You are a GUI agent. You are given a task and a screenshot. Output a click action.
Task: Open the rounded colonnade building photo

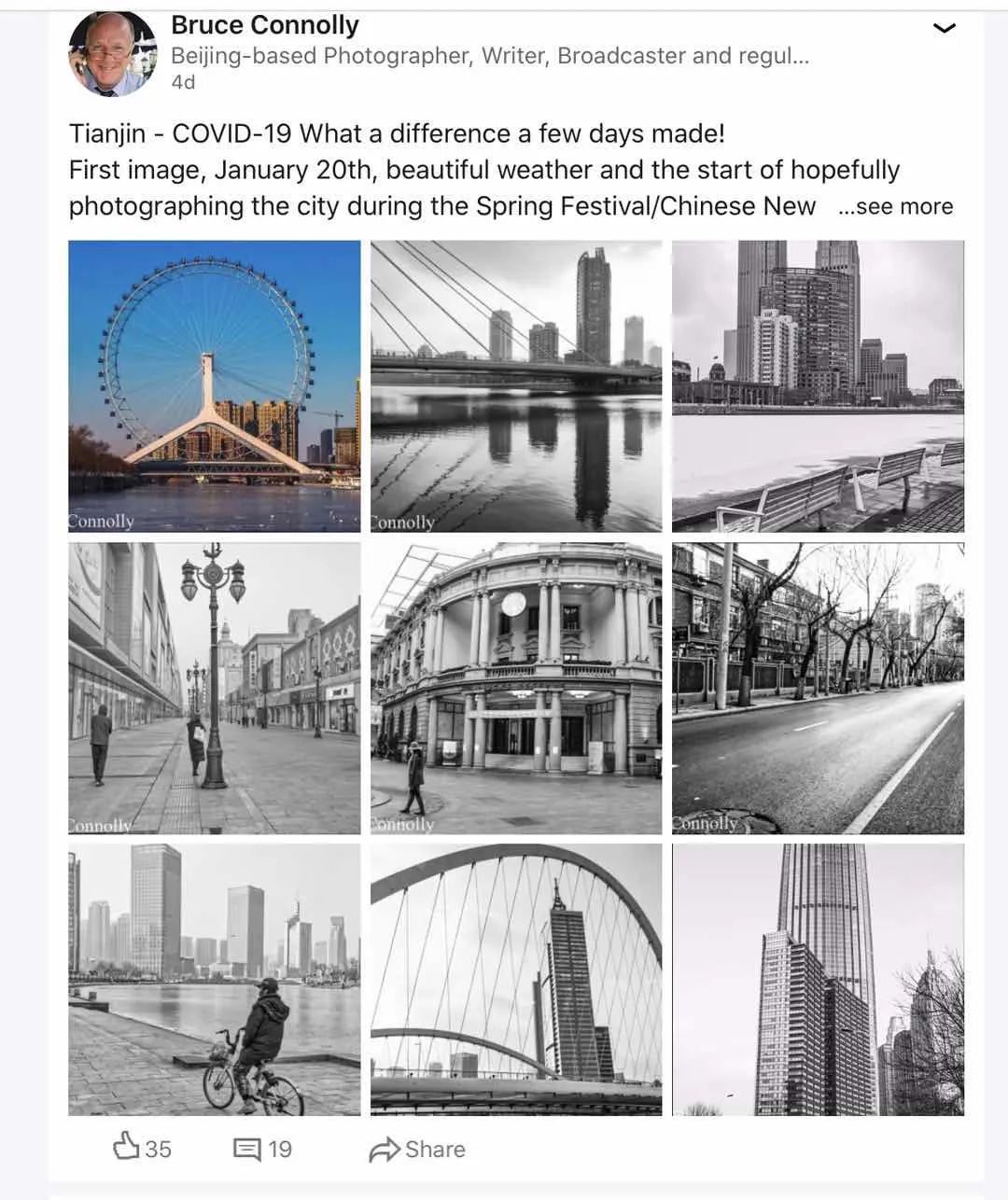[x=516, y=688]
